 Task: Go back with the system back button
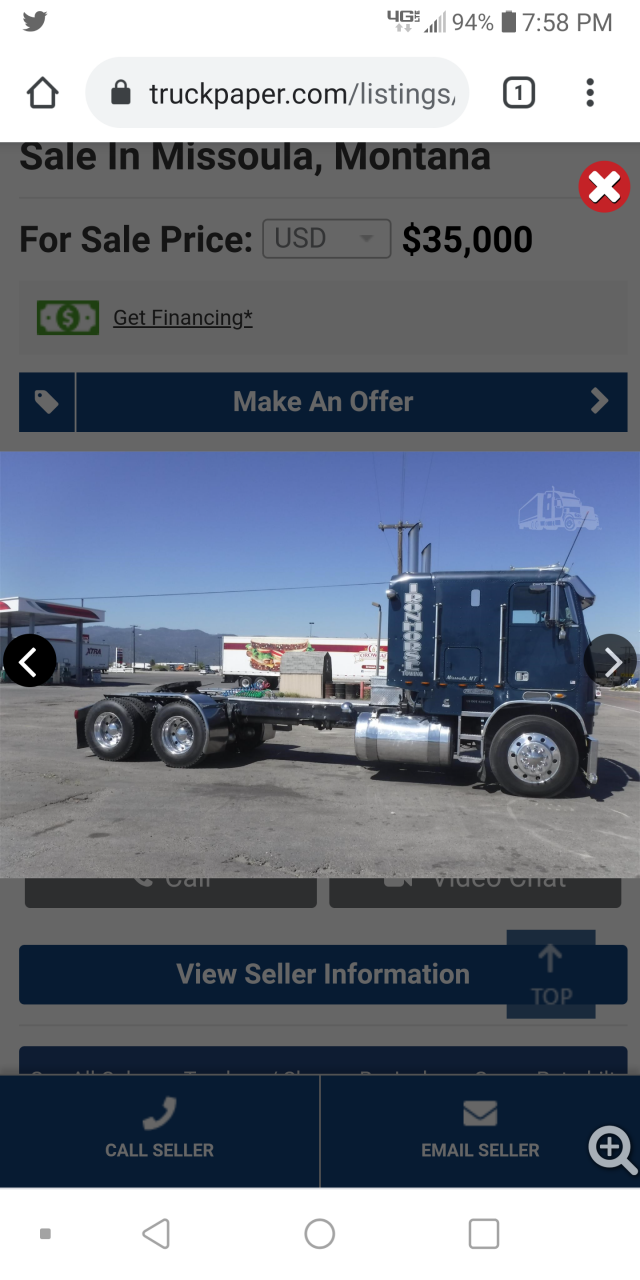pyautogui.click(x=156, y=1234)
